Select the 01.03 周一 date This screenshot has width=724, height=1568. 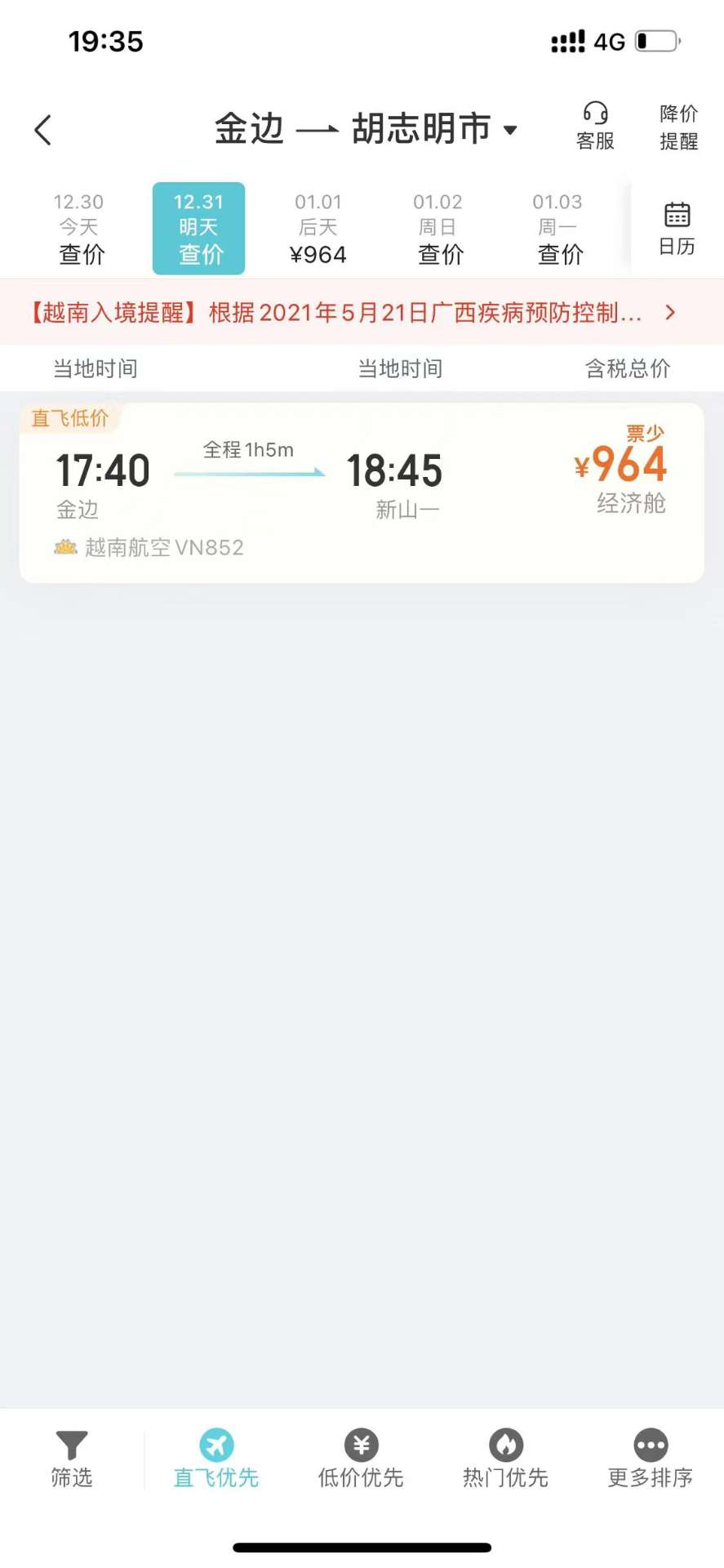coord(558,229)
